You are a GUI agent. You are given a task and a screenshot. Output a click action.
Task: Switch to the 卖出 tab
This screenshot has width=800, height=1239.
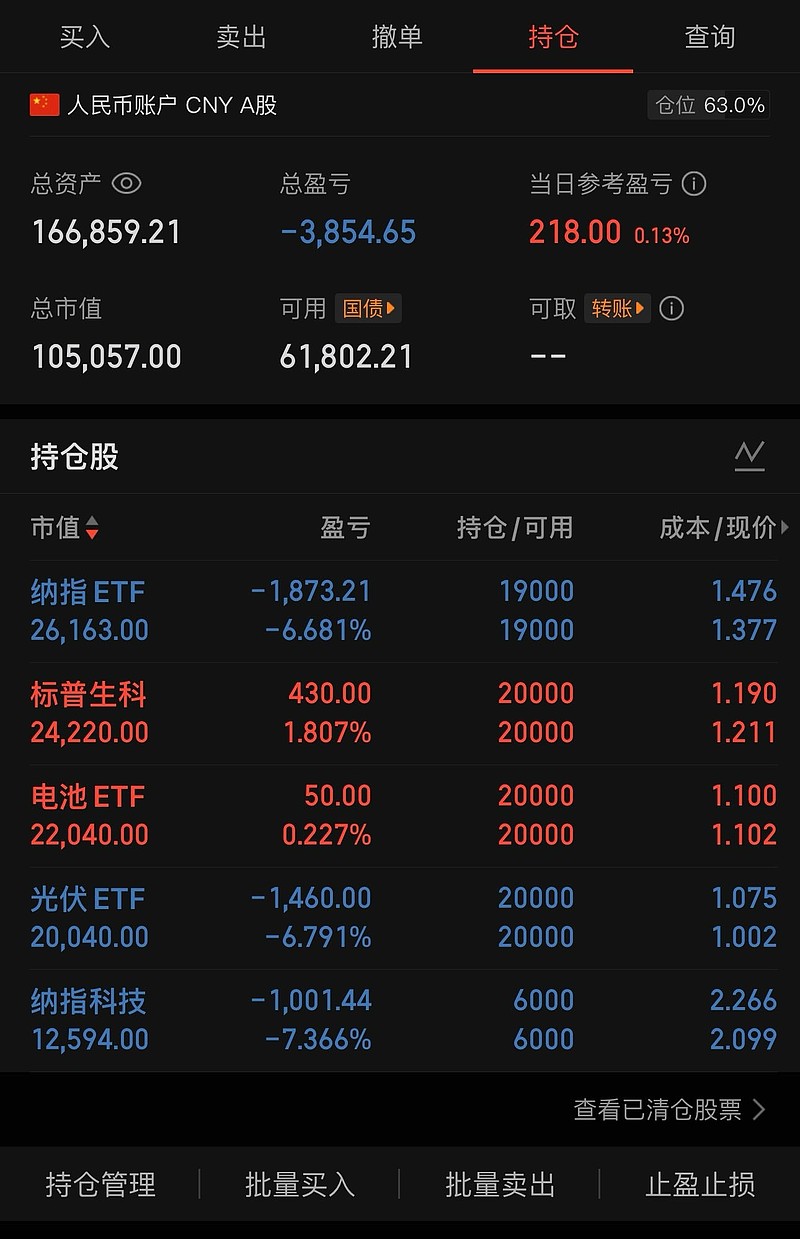point(241,37)
